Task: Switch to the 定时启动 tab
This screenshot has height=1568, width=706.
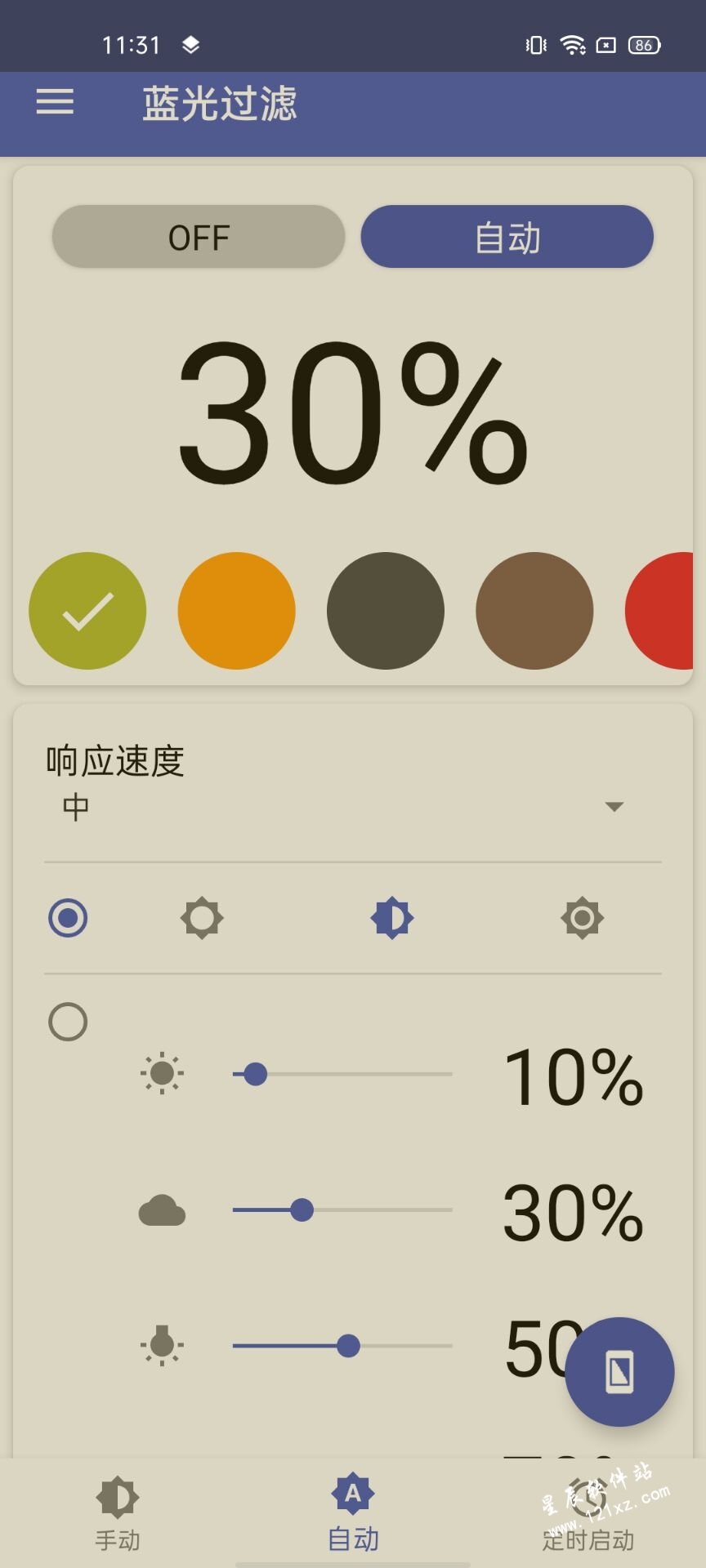Action: point(588,1513)
